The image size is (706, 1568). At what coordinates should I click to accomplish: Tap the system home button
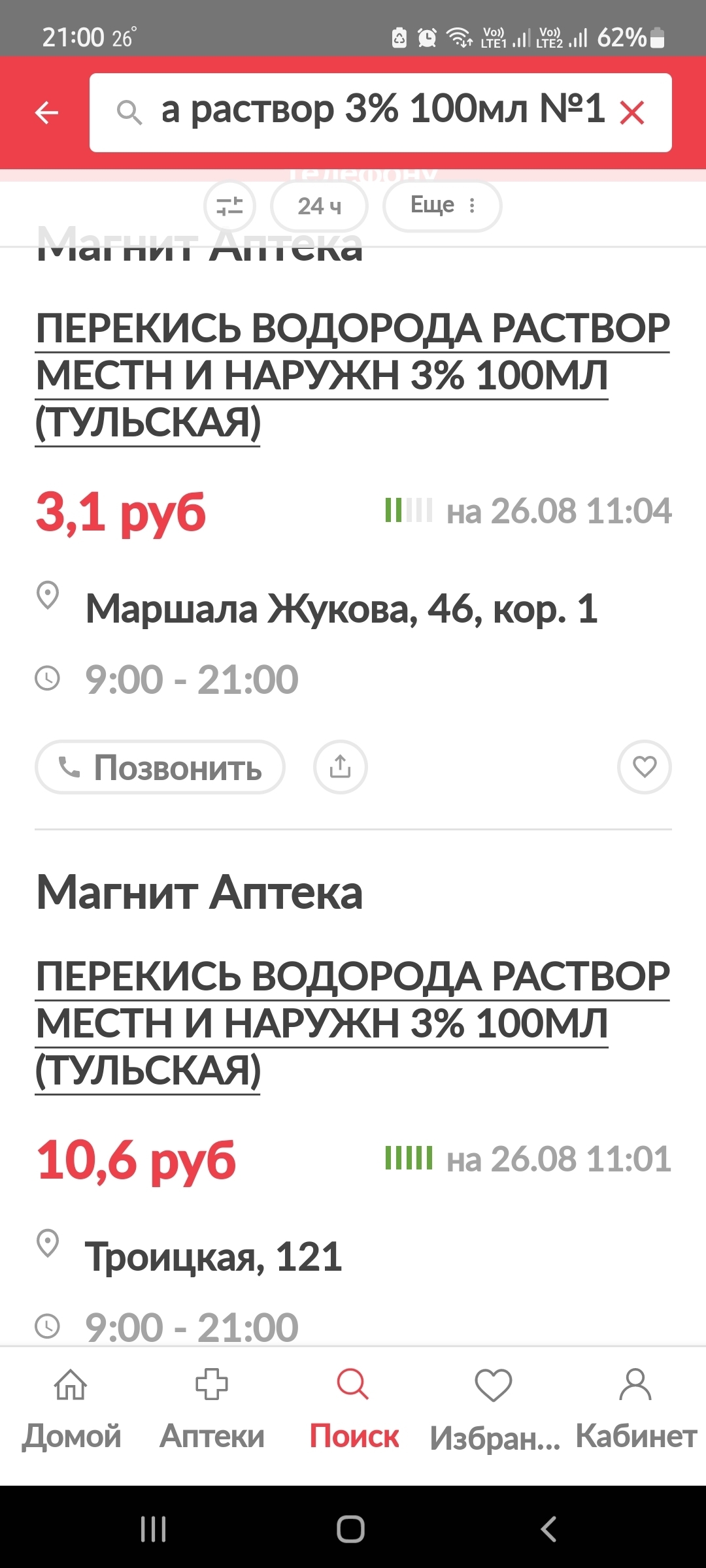pos(351,1529)
